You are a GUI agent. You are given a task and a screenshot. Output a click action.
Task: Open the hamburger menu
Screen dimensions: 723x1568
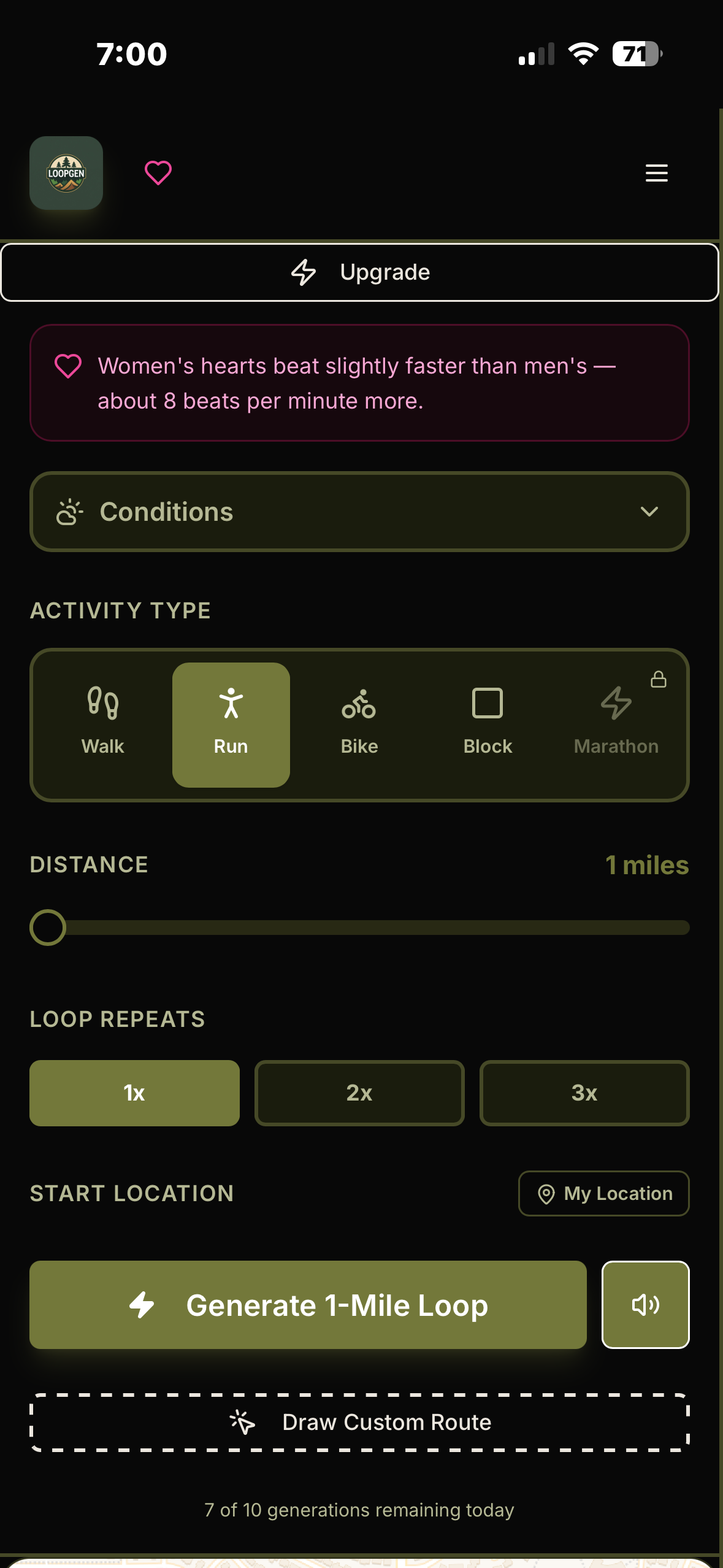(x=656, y=173)
